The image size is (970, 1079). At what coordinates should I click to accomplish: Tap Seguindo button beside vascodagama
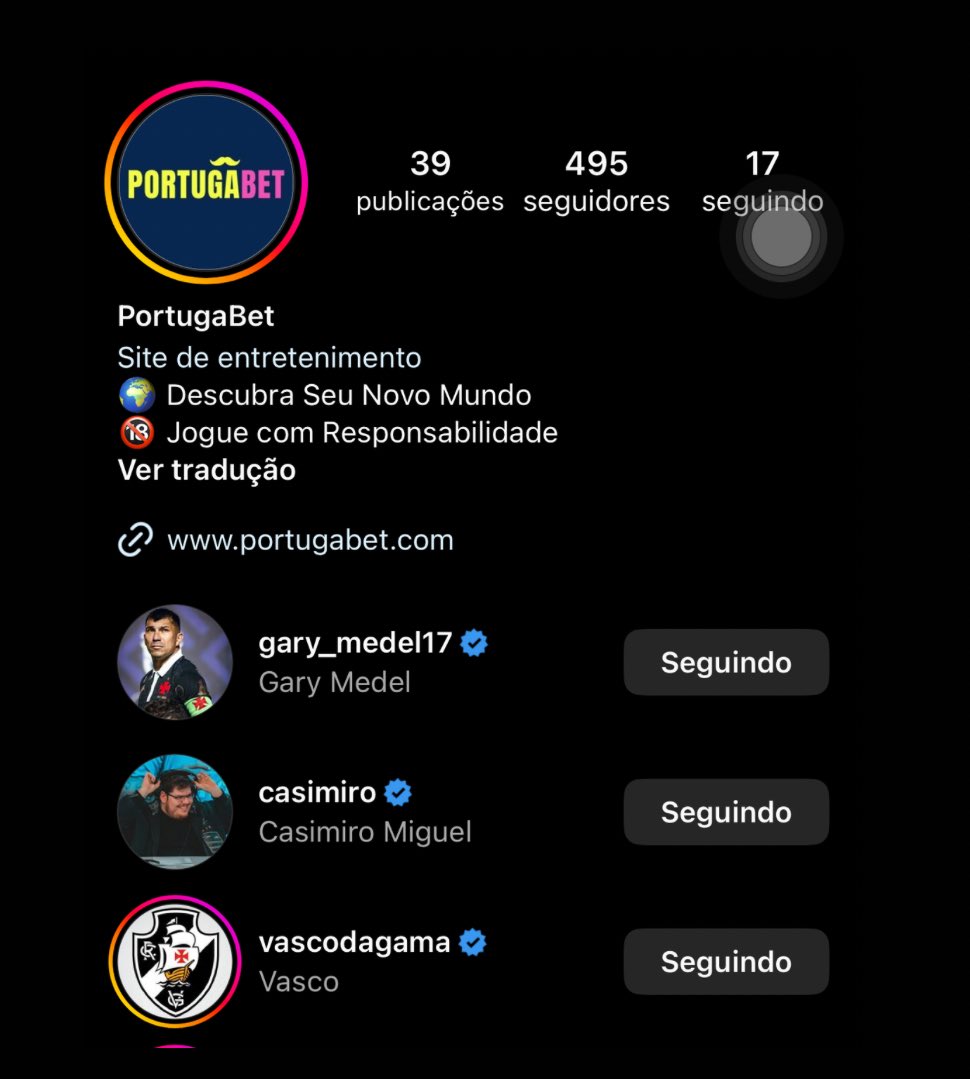[726, 961]
